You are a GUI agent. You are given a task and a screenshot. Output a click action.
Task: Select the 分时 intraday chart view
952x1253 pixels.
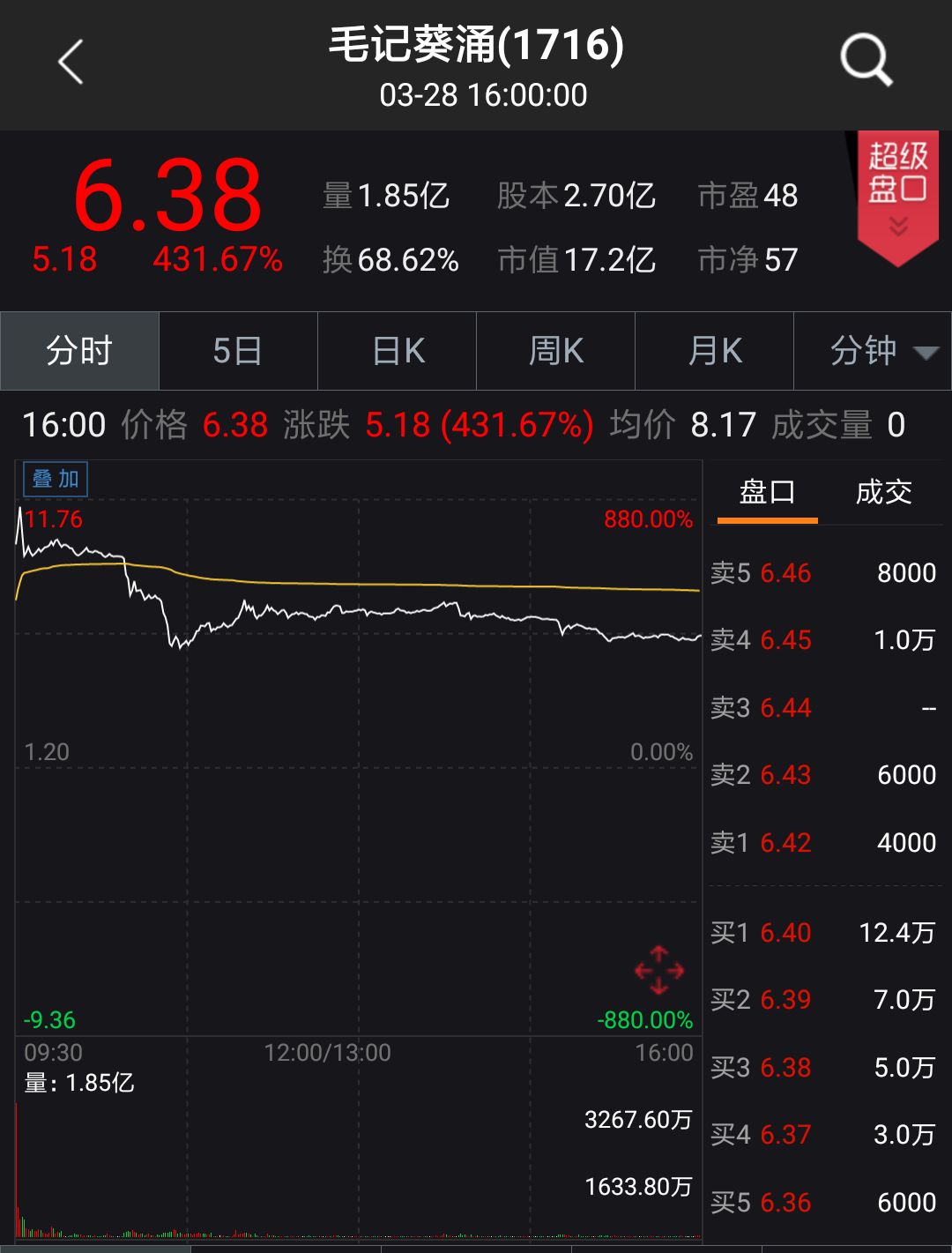(79, 350)
